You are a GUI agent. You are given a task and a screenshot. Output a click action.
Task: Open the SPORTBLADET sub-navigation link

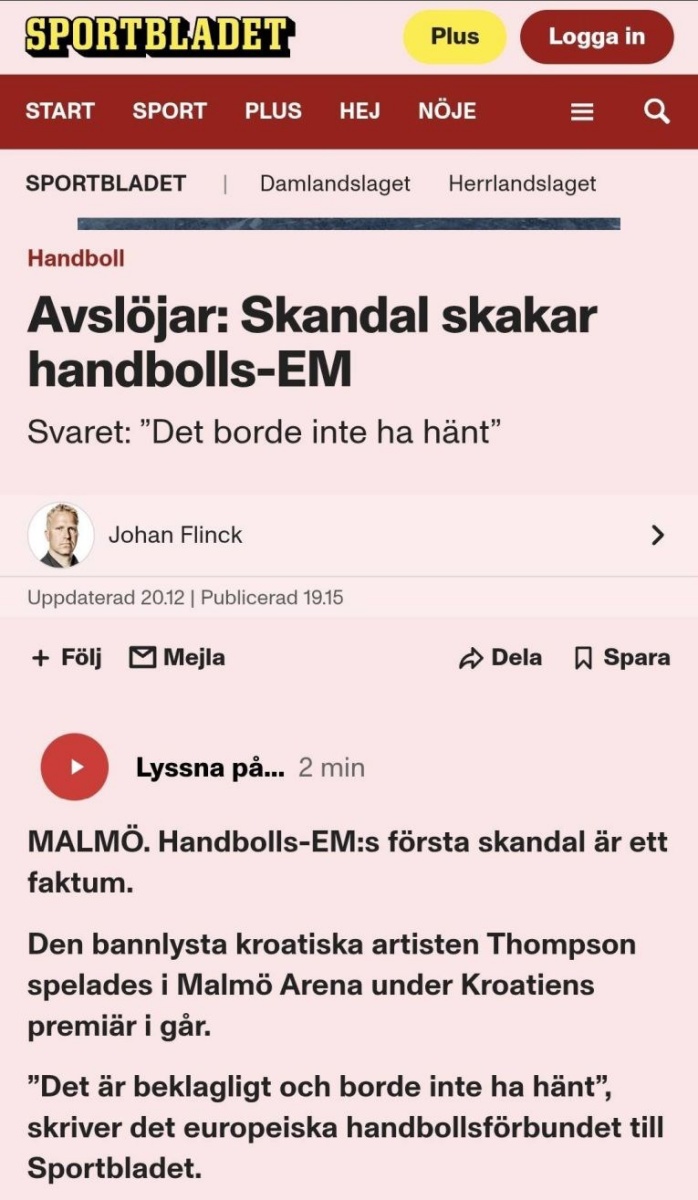(105, 183)
